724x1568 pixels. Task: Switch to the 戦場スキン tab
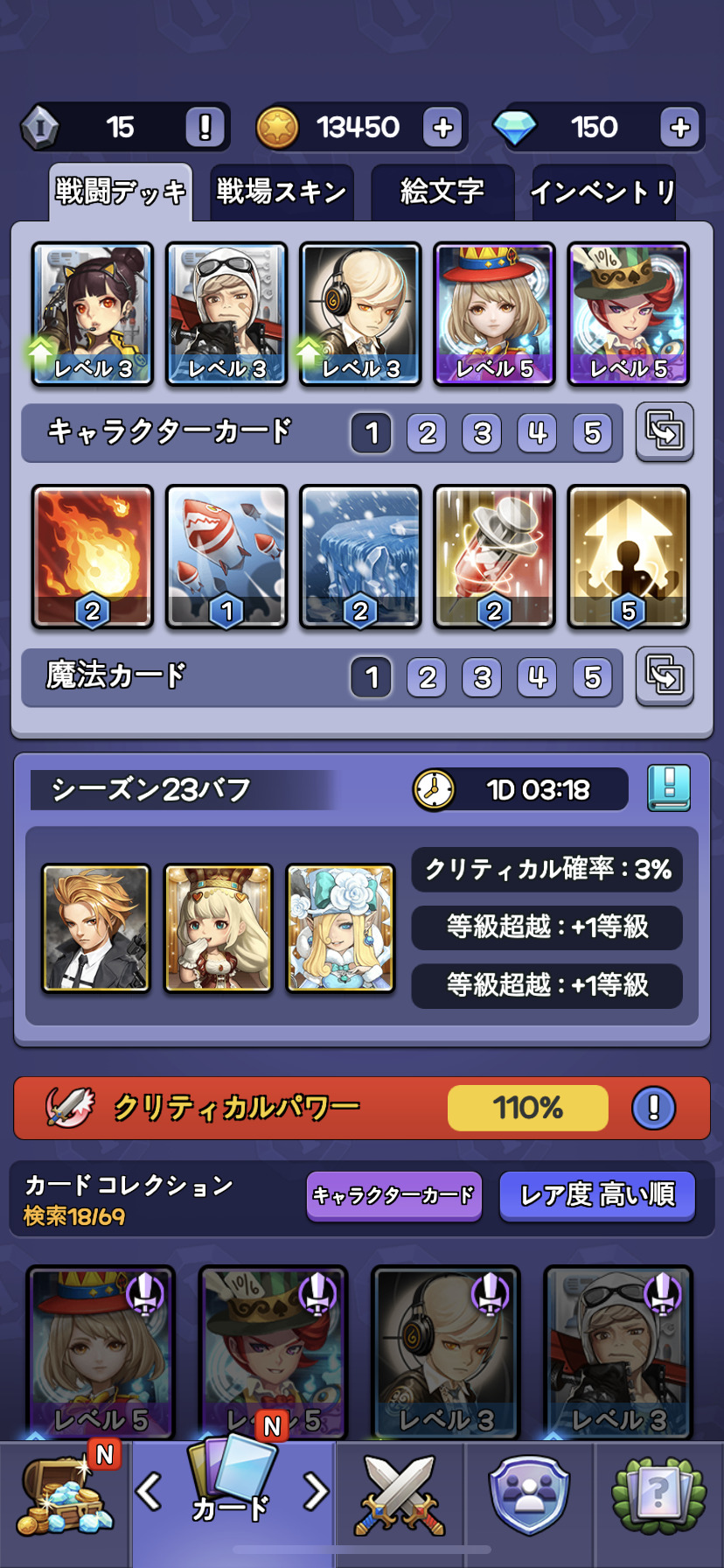[282, 192]
